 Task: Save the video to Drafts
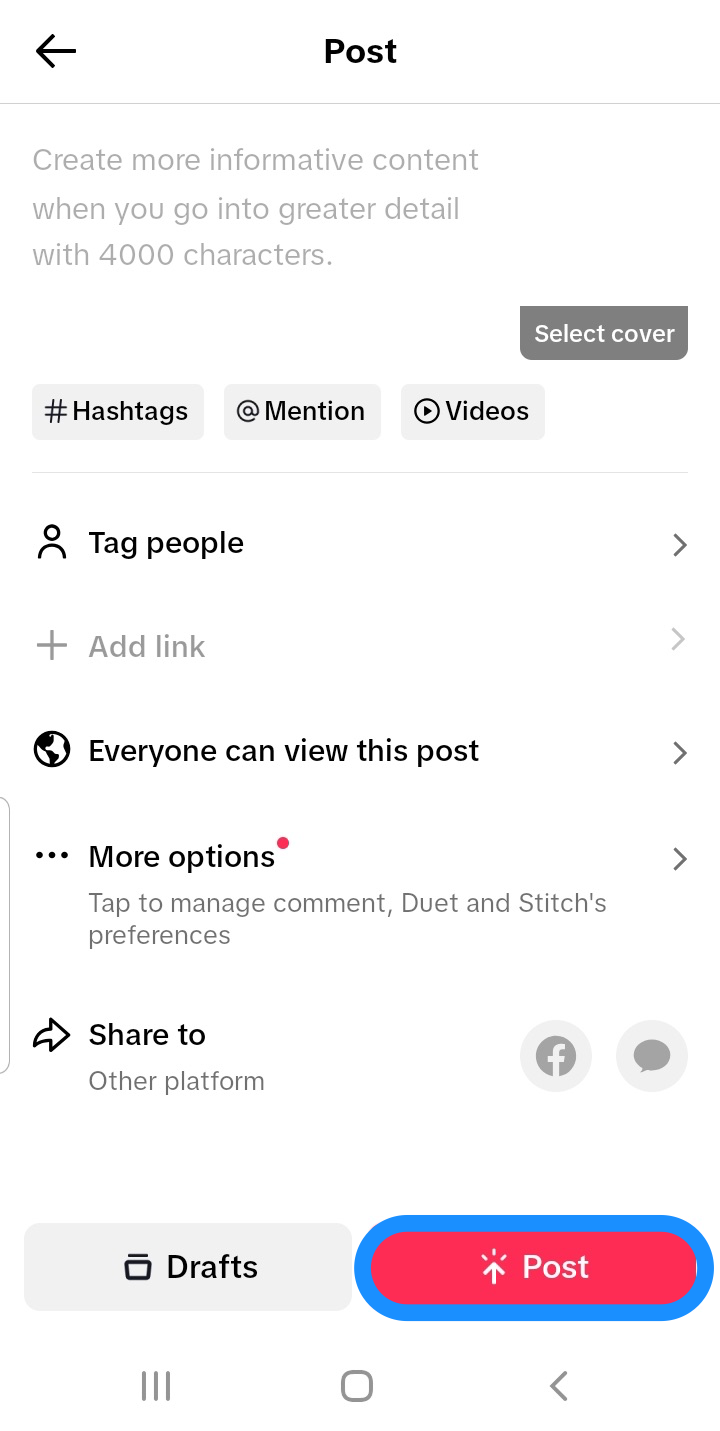click(187, 1266)
